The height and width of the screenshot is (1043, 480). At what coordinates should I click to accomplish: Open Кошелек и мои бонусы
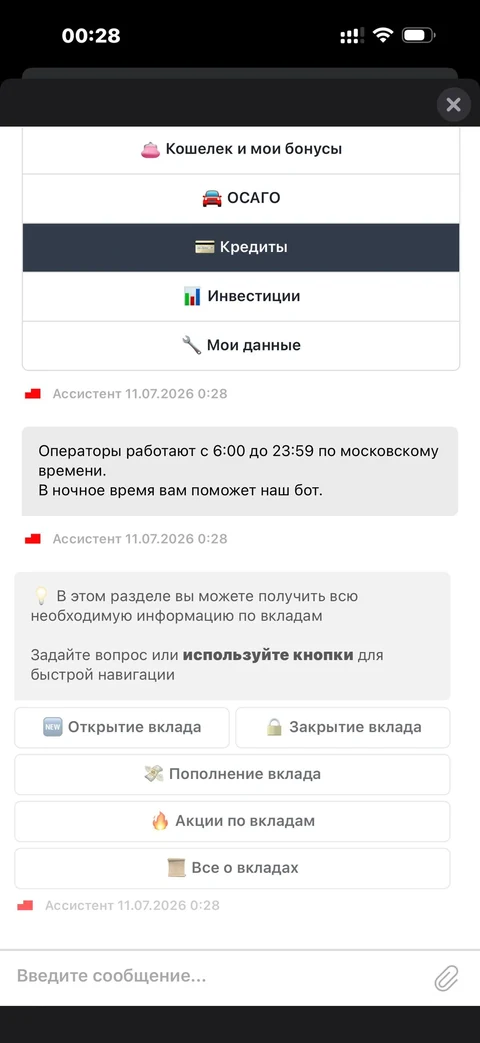241,150
